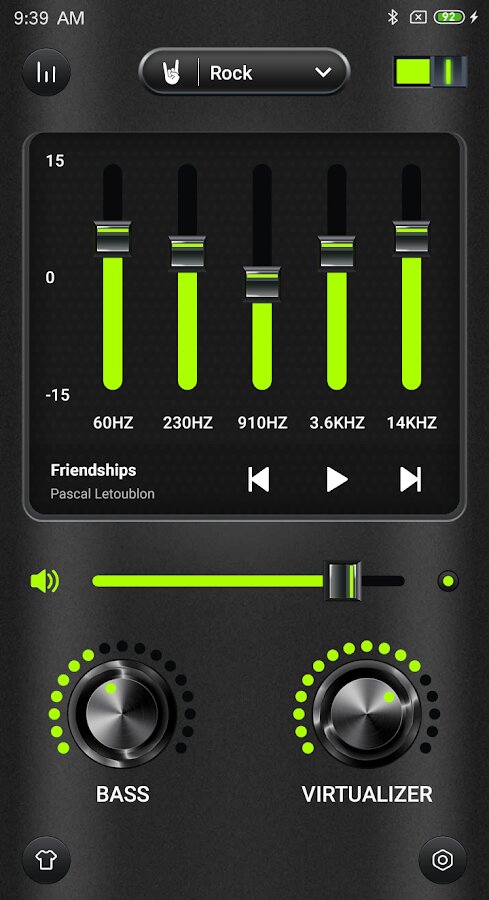Screen dimensions: 489x900
Task: Skip to the previous track
Action: pyautogui.click(x=259, y=479)
